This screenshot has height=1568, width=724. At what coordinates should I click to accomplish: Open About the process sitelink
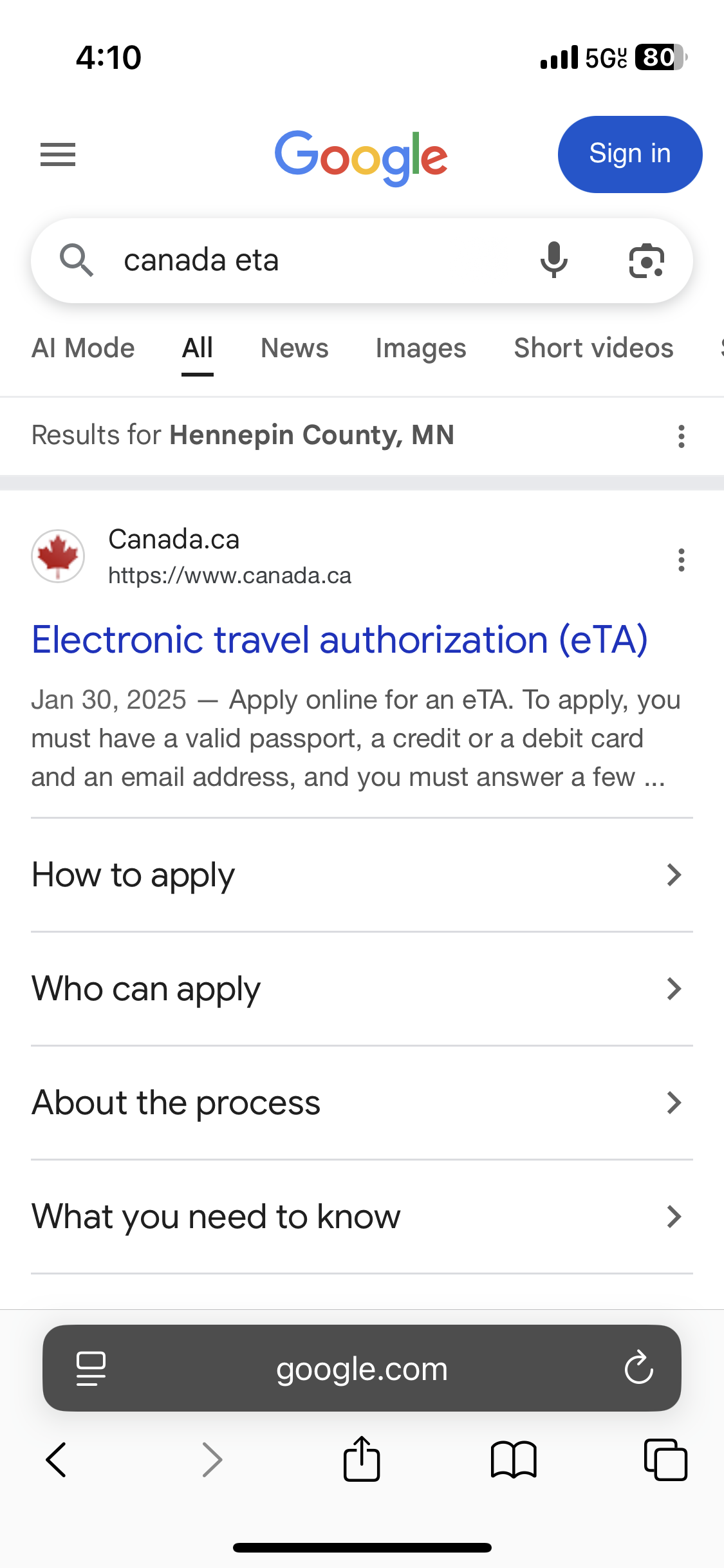click(x=362, y=1103)
